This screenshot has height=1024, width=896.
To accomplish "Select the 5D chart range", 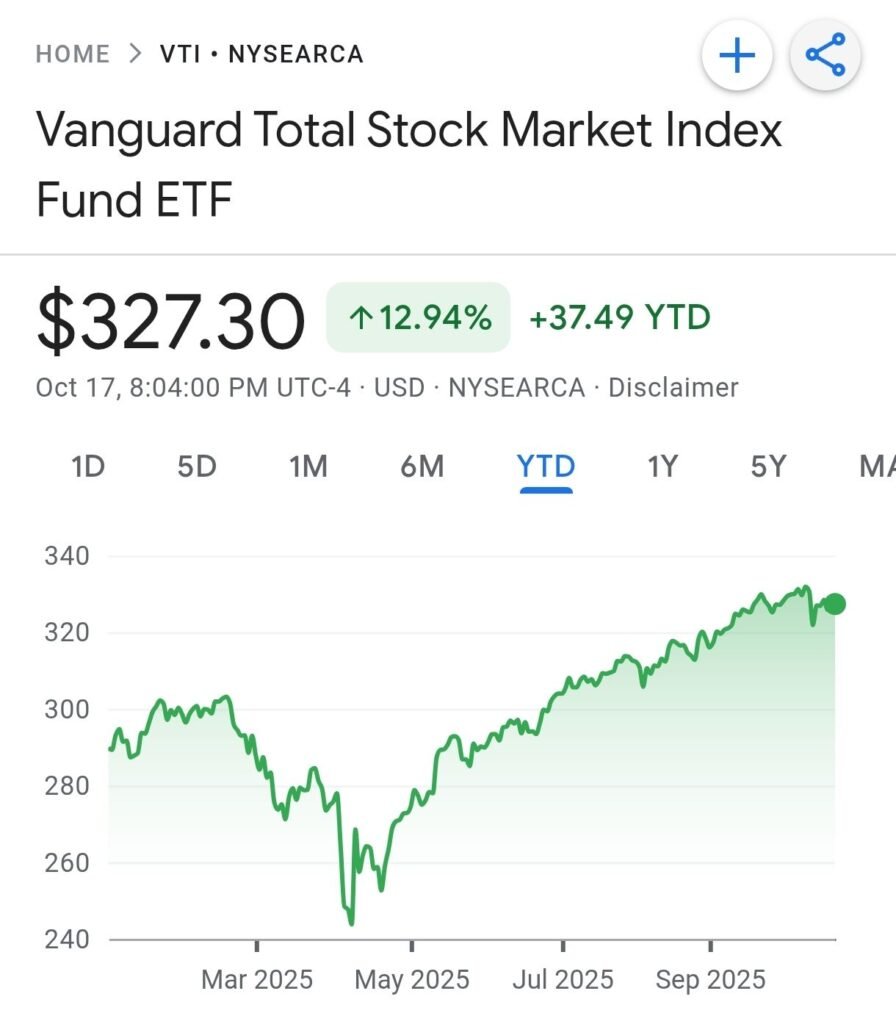I will [197, 466].
